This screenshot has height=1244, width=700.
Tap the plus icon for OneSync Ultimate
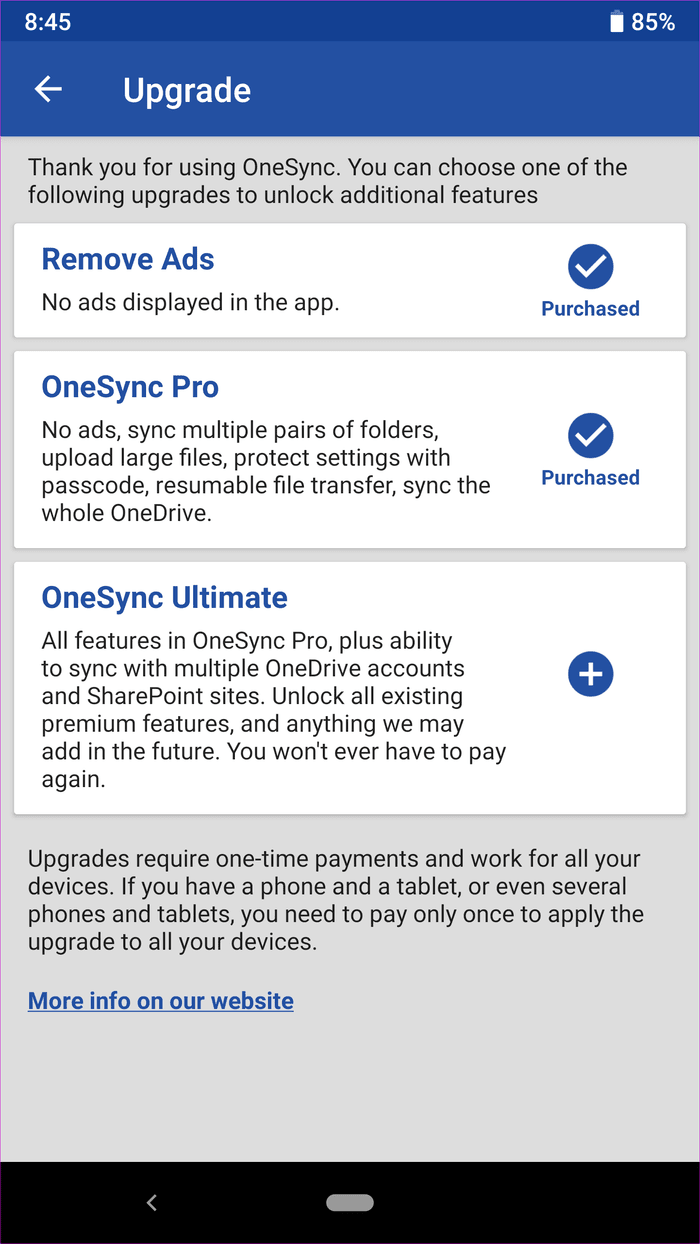tap(590, 674)
